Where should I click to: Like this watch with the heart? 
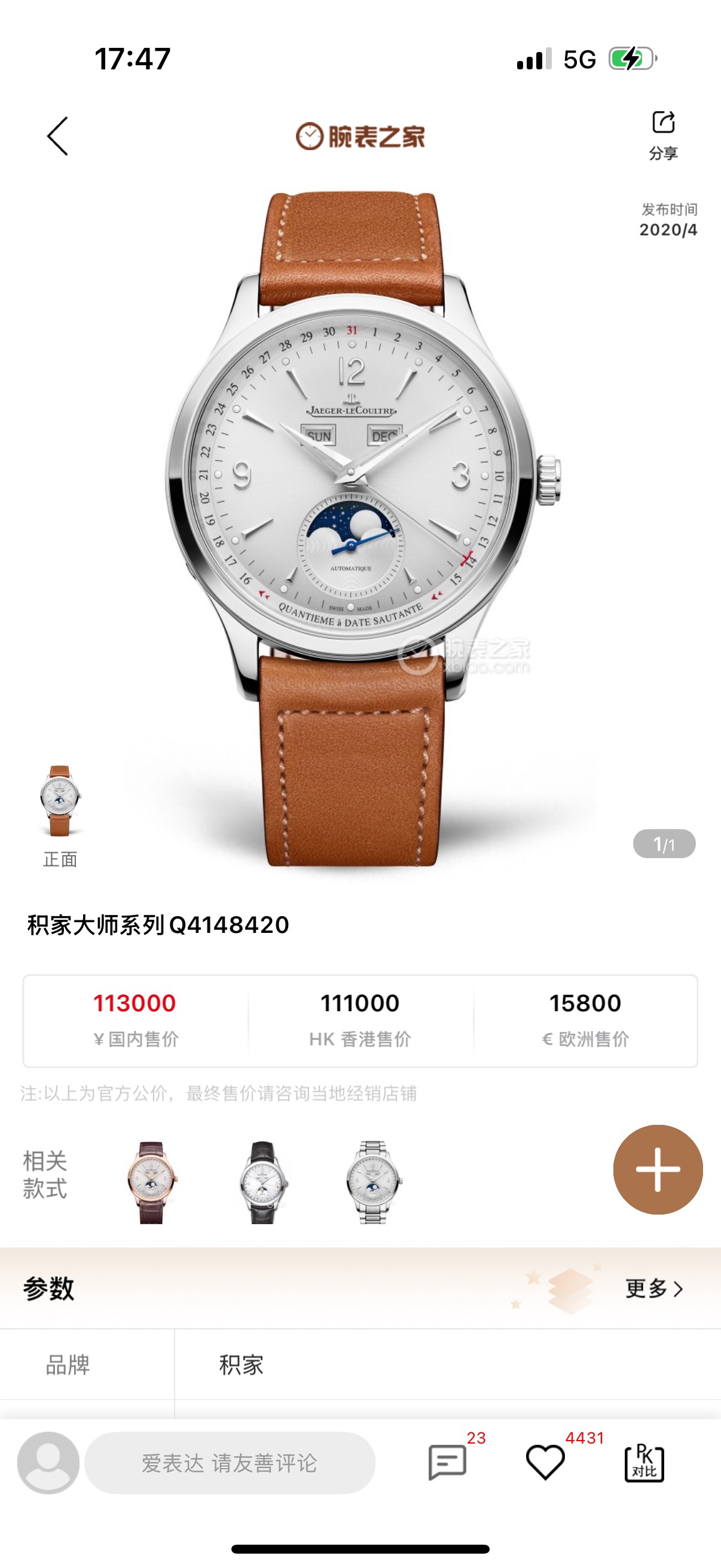pos(545,1462)
